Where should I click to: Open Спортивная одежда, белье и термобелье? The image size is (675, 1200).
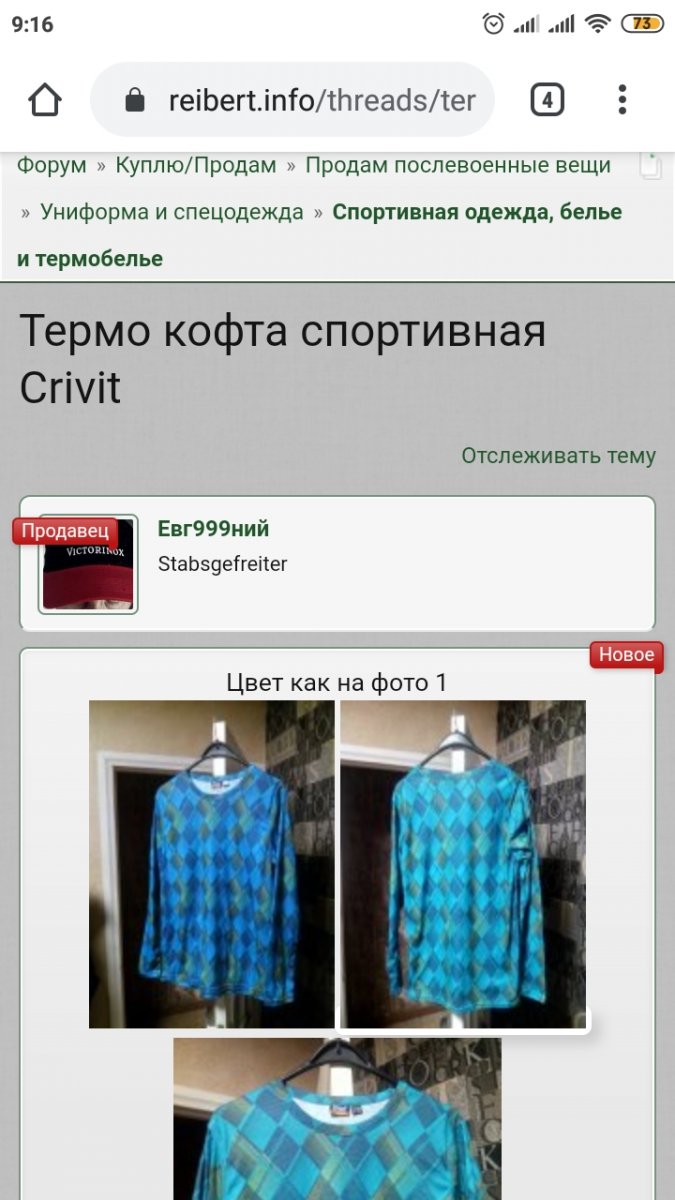[477, 212]
